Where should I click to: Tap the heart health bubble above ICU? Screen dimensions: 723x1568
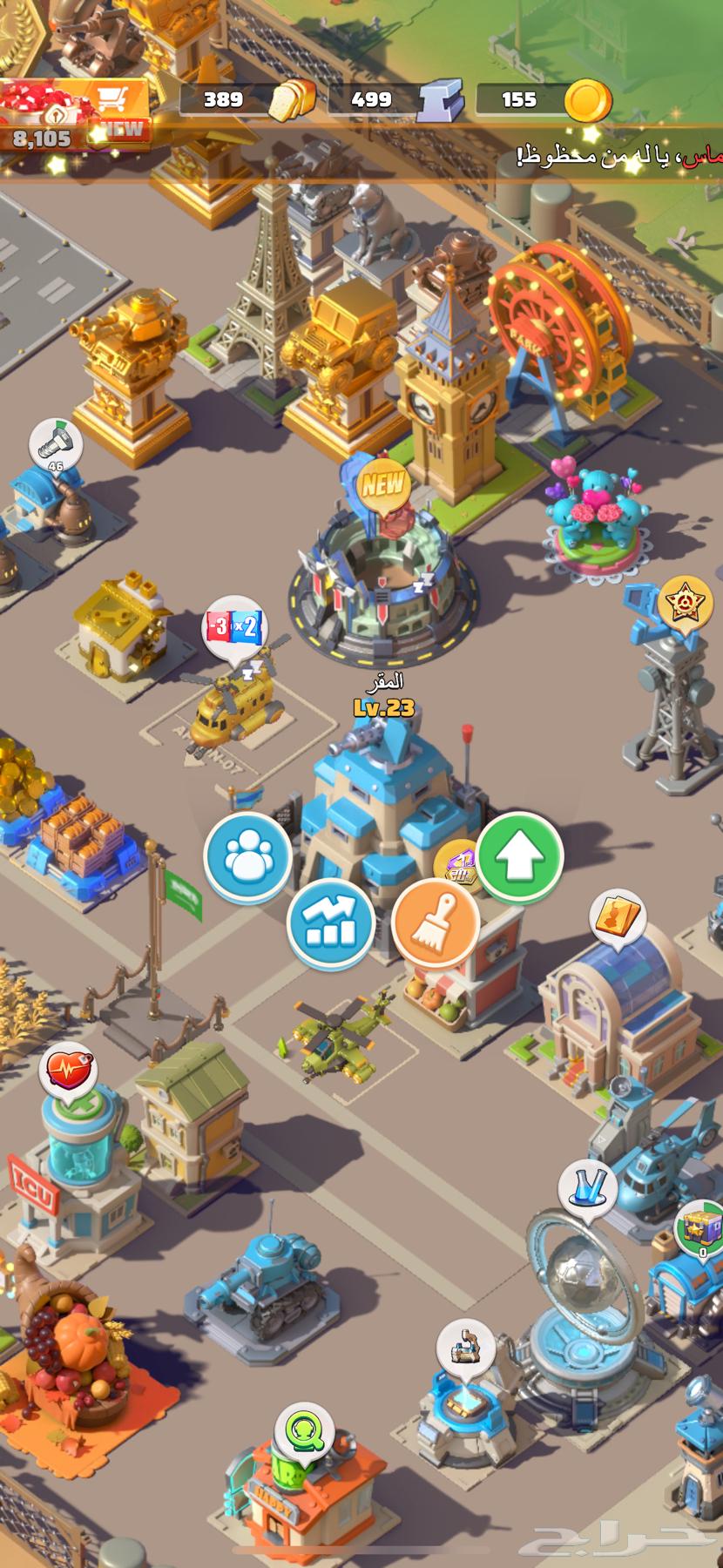pyautogui.click(x=68, y=1070)
